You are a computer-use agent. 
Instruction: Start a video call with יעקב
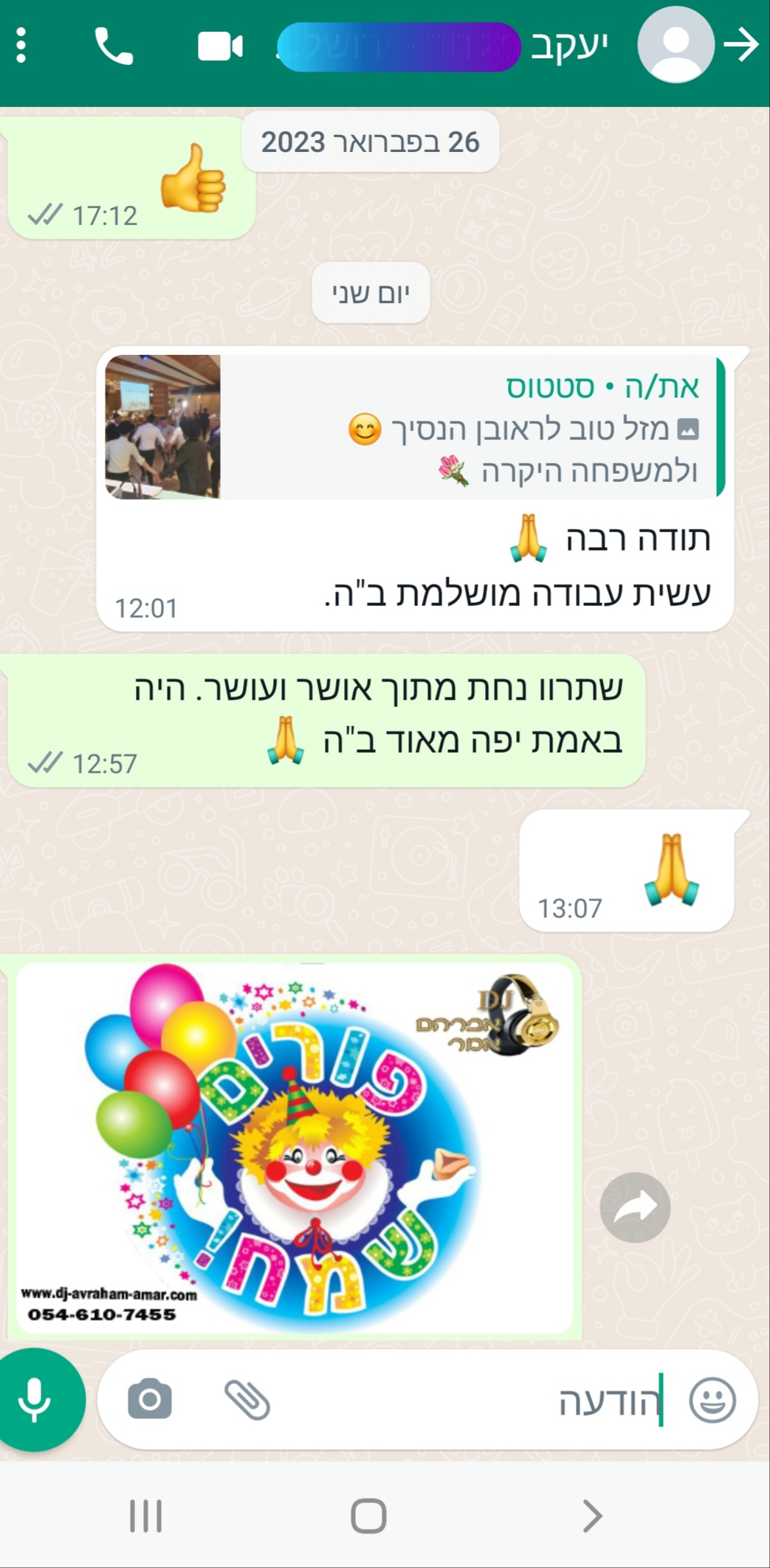tap(220, 46)
